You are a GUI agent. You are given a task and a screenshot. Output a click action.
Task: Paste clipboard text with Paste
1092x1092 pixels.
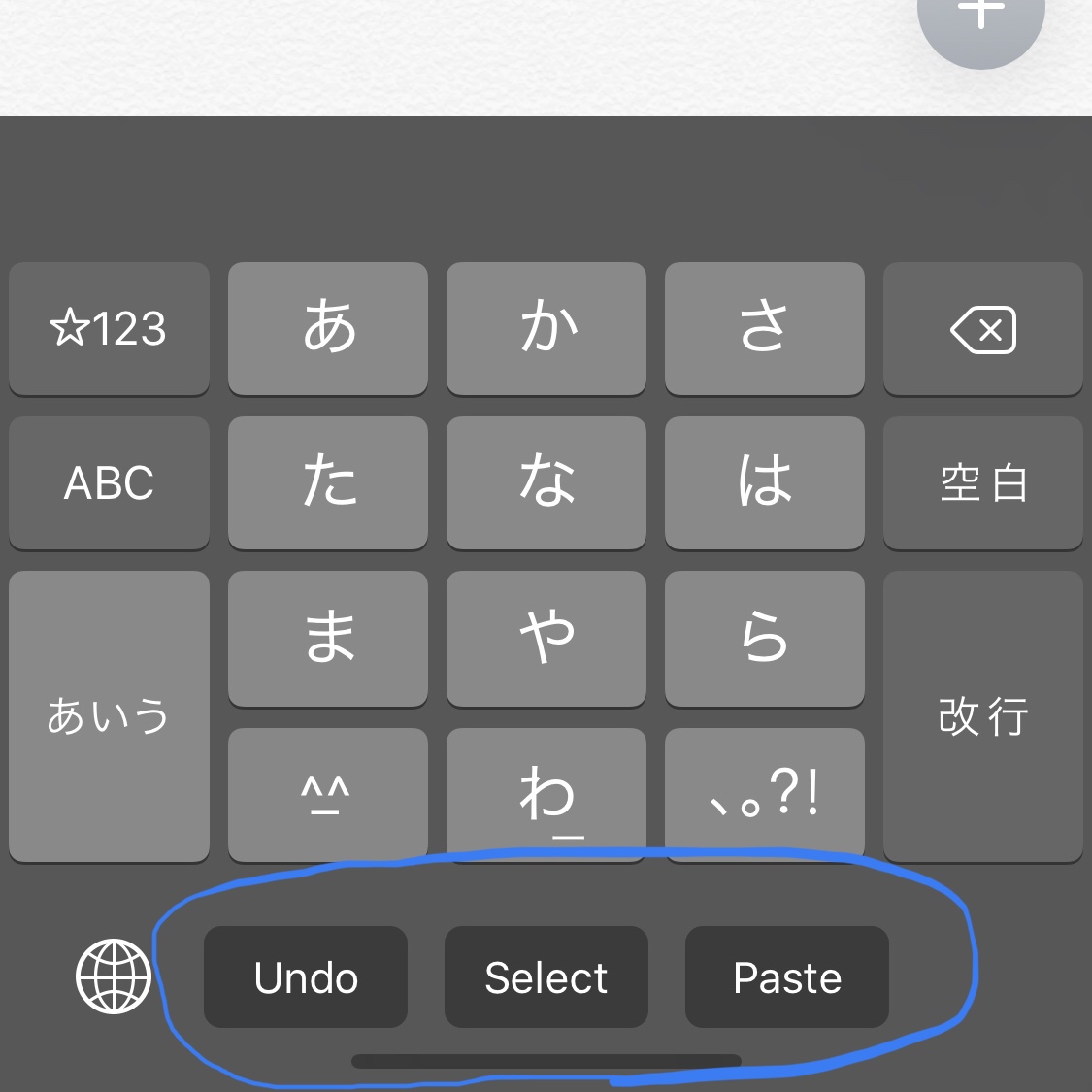pyautogui.click(x=786, y=976)
